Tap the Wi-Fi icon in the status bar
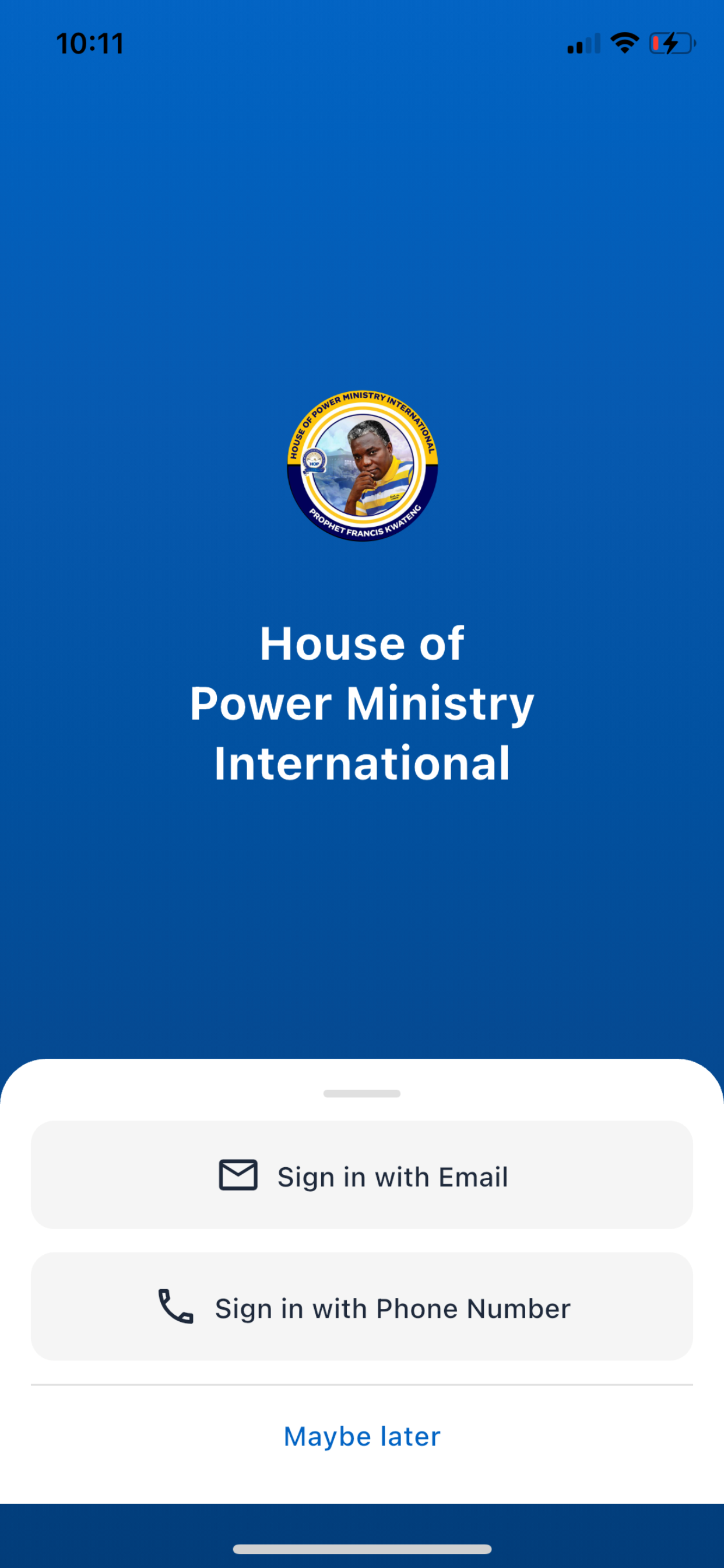The height and width of the screenshot is (1568, 724). (x=624, y=41)
